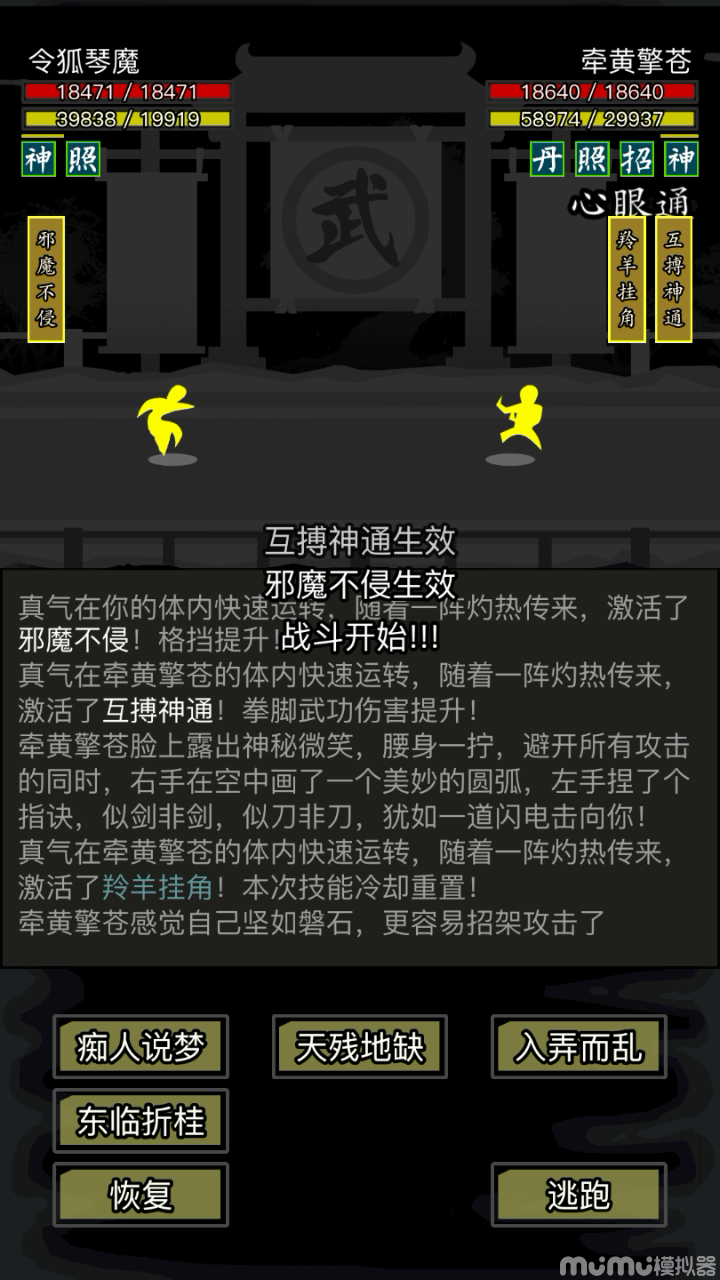Image resolution: width=720 pixels, height=1280 pixels.
Task: Cast the 天残地缺 skill
Action: click(360, 1047)
